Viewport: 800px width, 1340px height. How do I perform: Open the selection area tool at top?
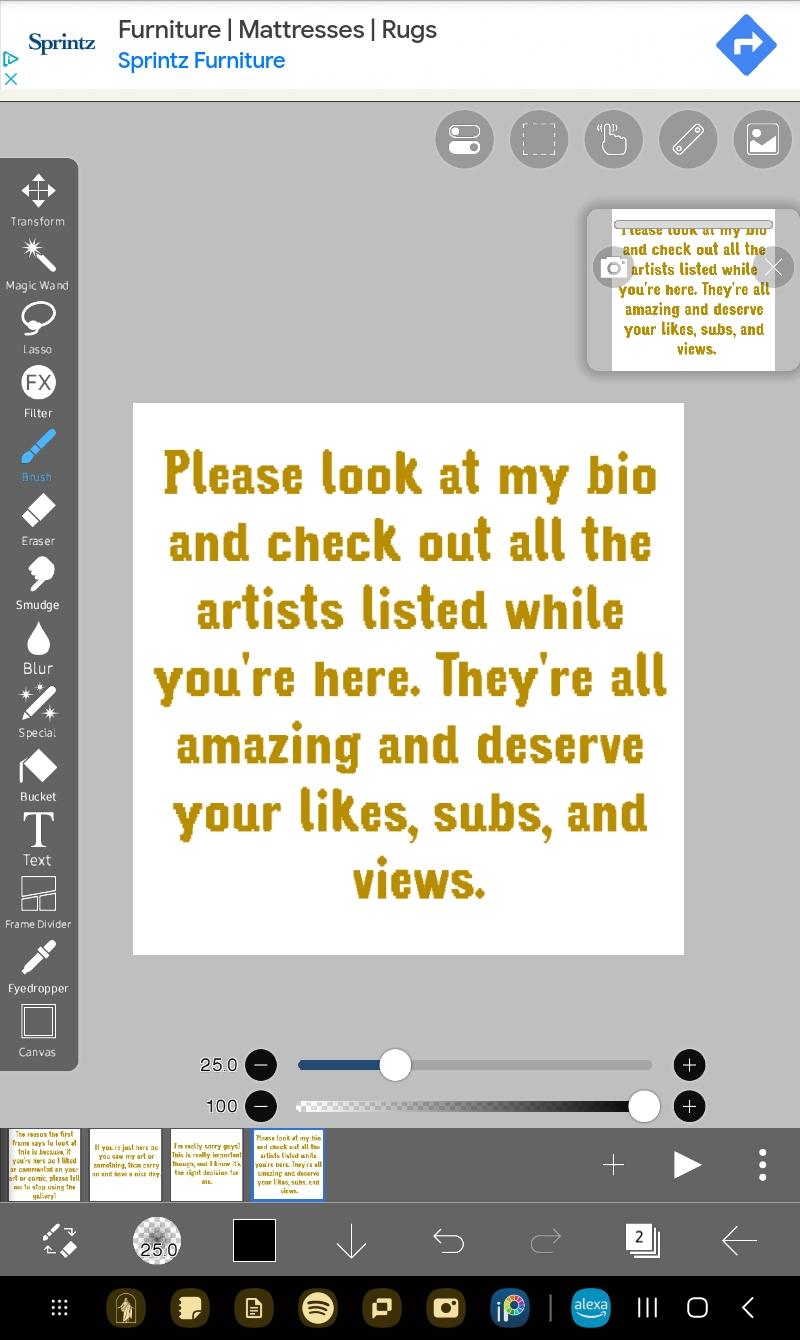coord(539,139)
